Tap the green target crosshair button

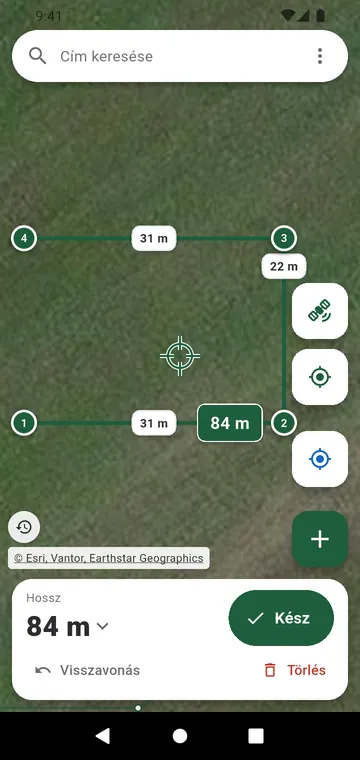[x=320, y=377]
